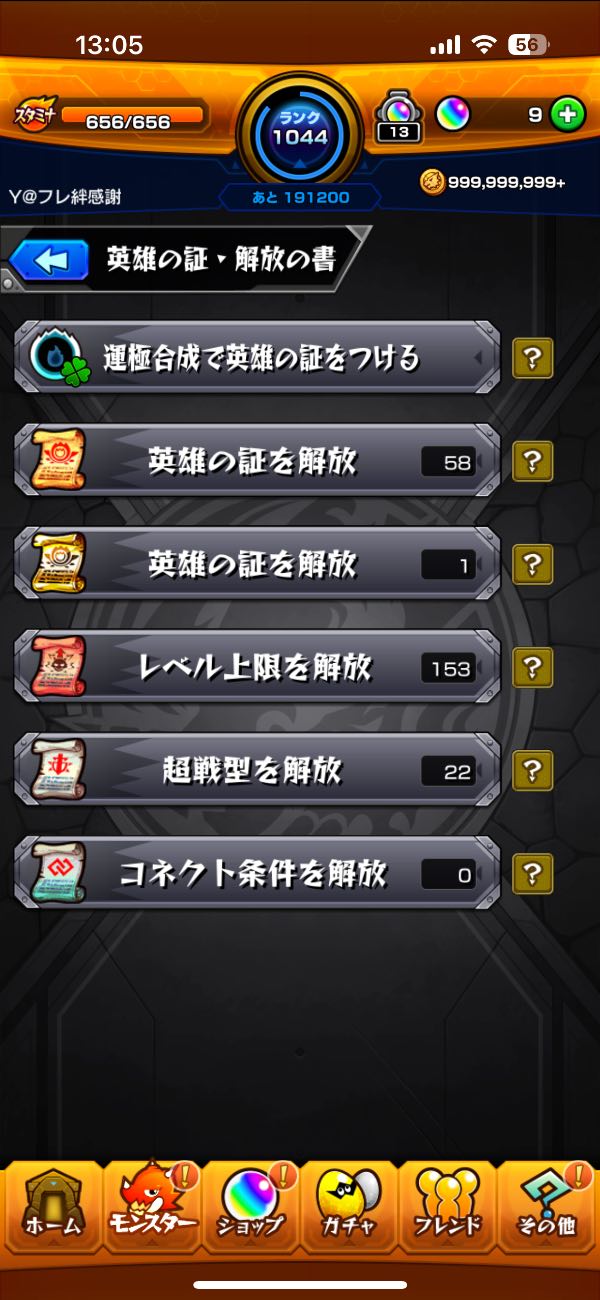This screenshot has height=1300, width=600.
Task: Switch to the その他 tab
Action: [547, 1205]
